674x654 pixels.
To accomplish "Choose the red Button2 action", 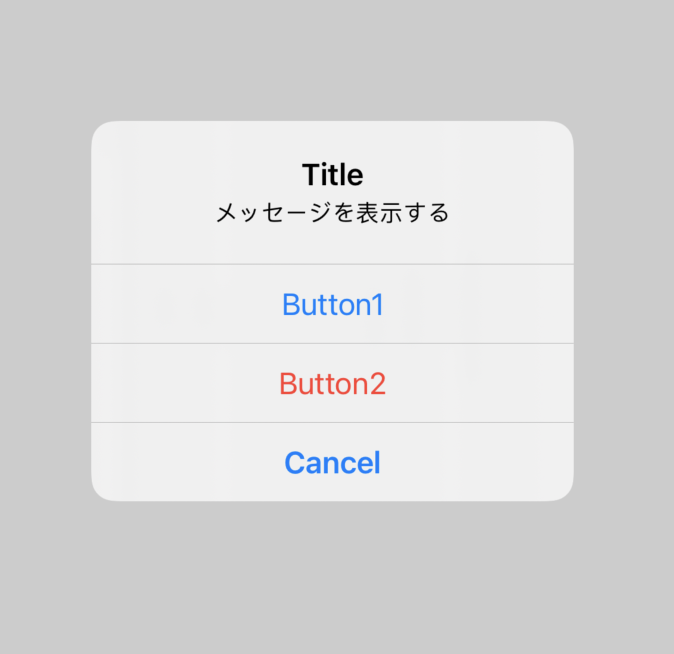I will 332,383.
